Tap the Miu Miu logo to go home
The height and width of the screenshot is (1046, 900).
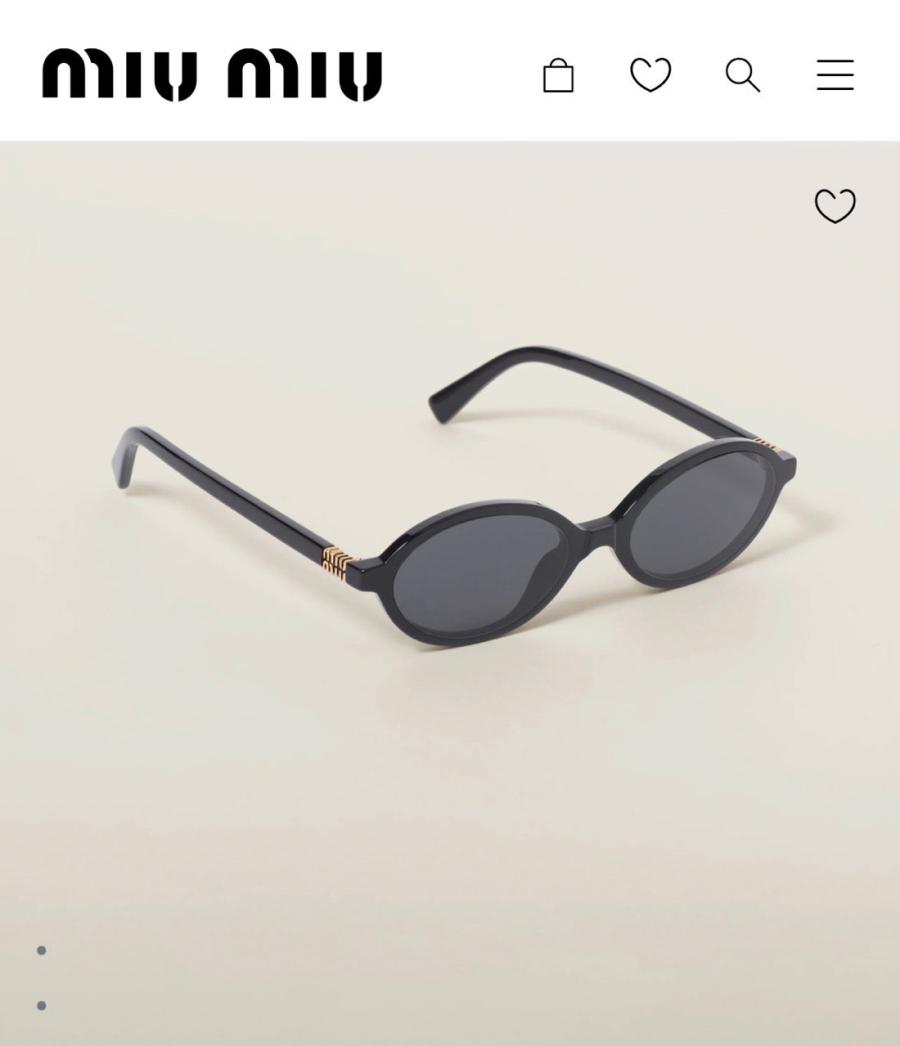click(x=212, y=75)
